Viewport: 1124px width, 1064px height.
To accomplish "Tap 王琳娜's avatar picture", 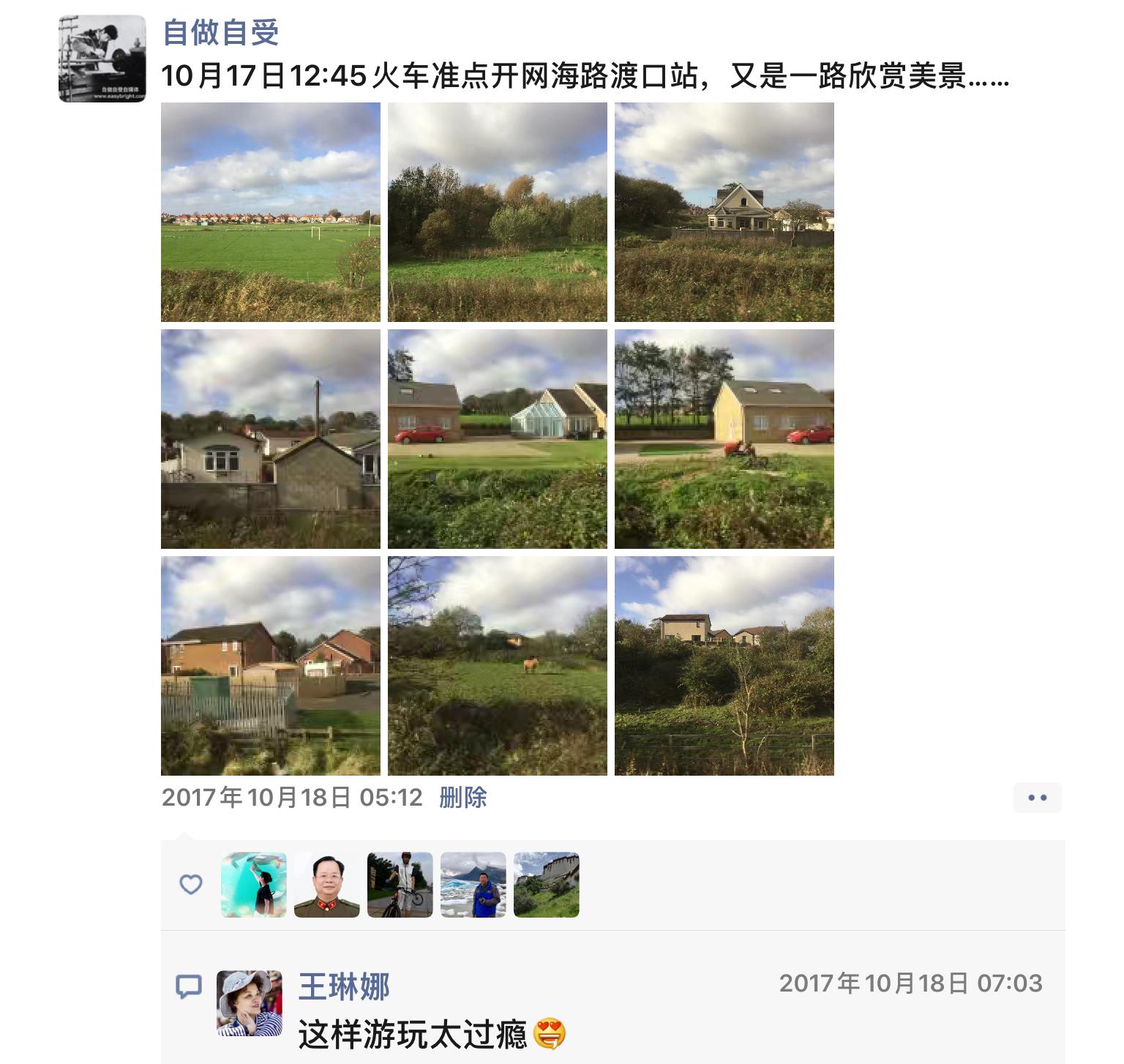I will click(x=250, y=1003).
